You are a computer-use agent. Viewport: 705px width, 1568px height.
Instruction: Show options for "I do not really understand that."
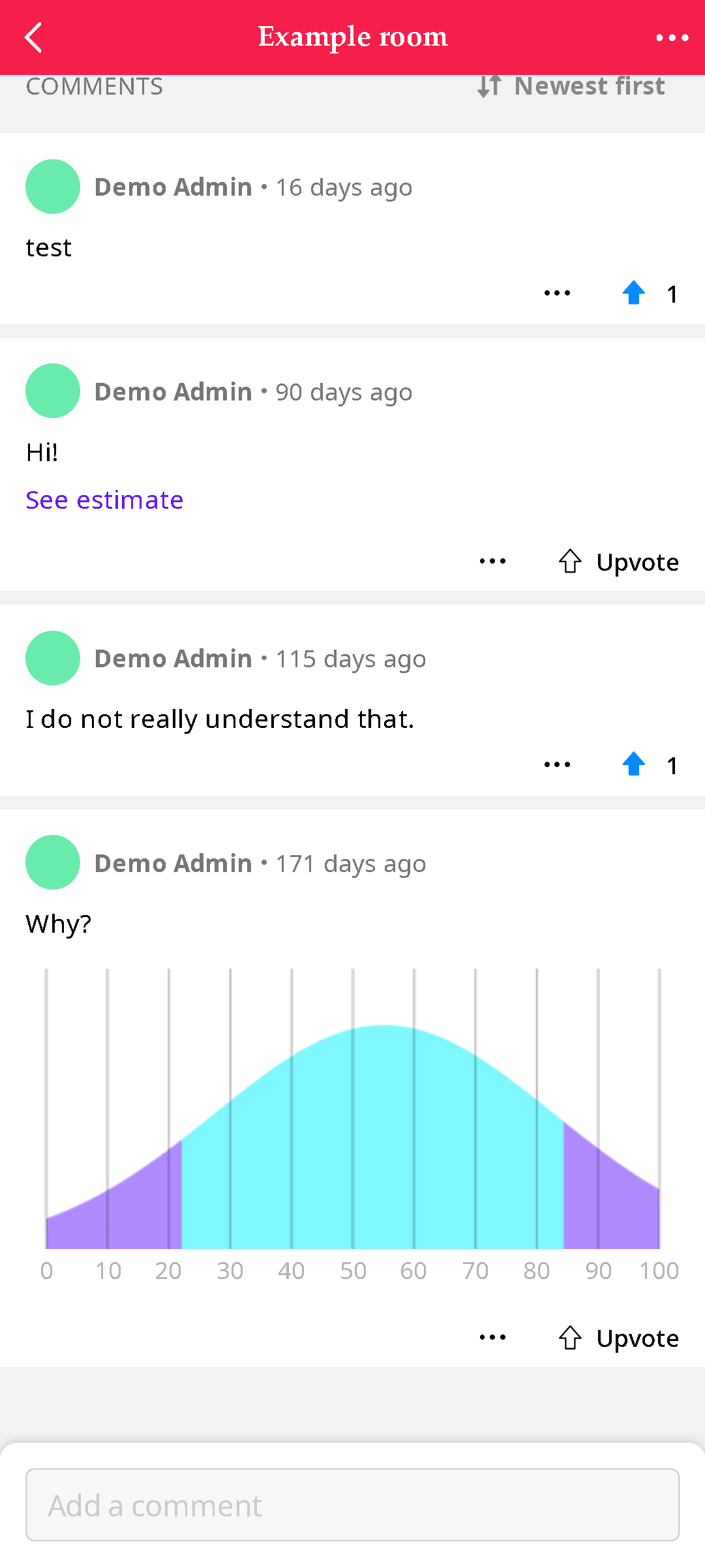point(557,764)
